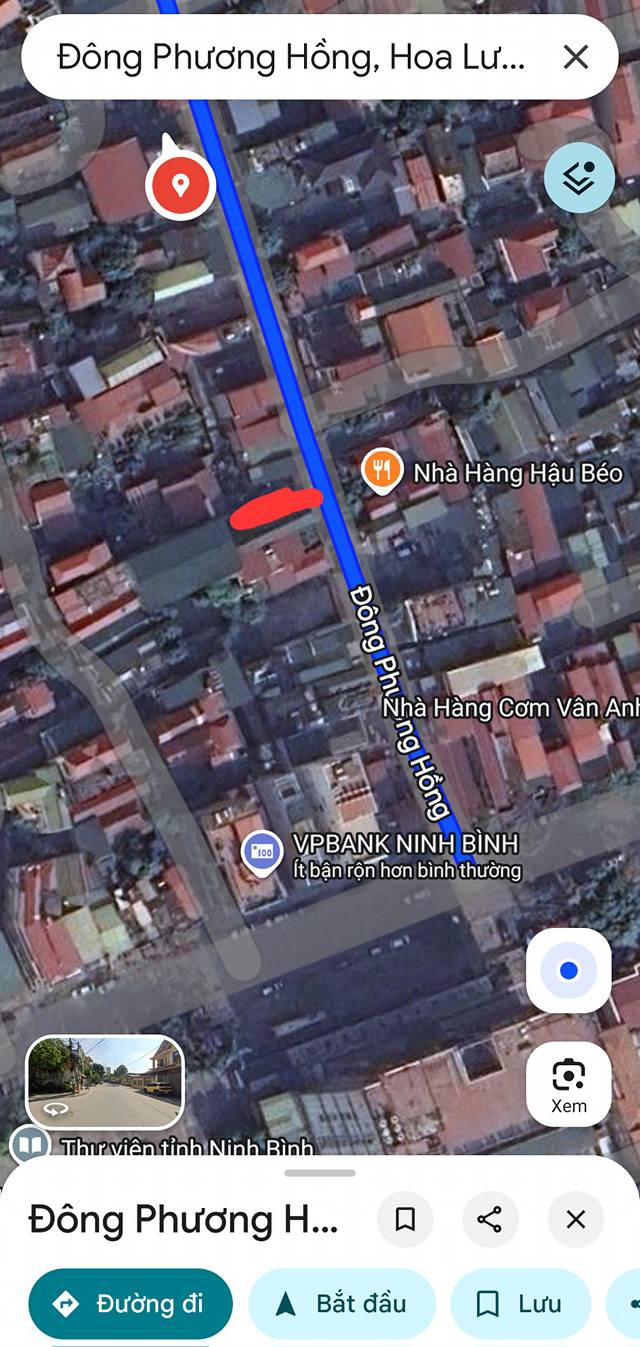Save the place using Lưu chip

(520, 1304)
